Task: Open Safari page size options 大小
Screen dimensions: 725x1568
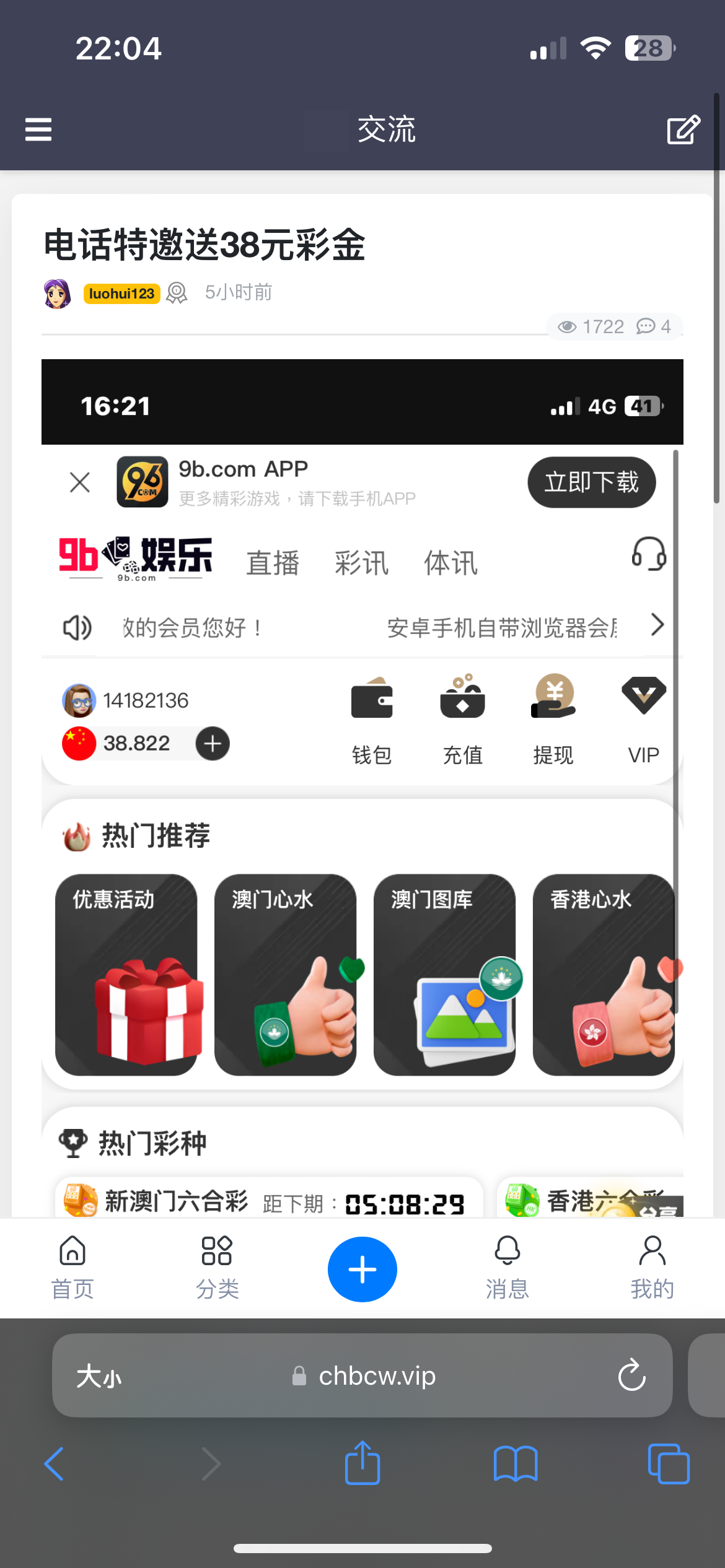Action: [99, 1377]
